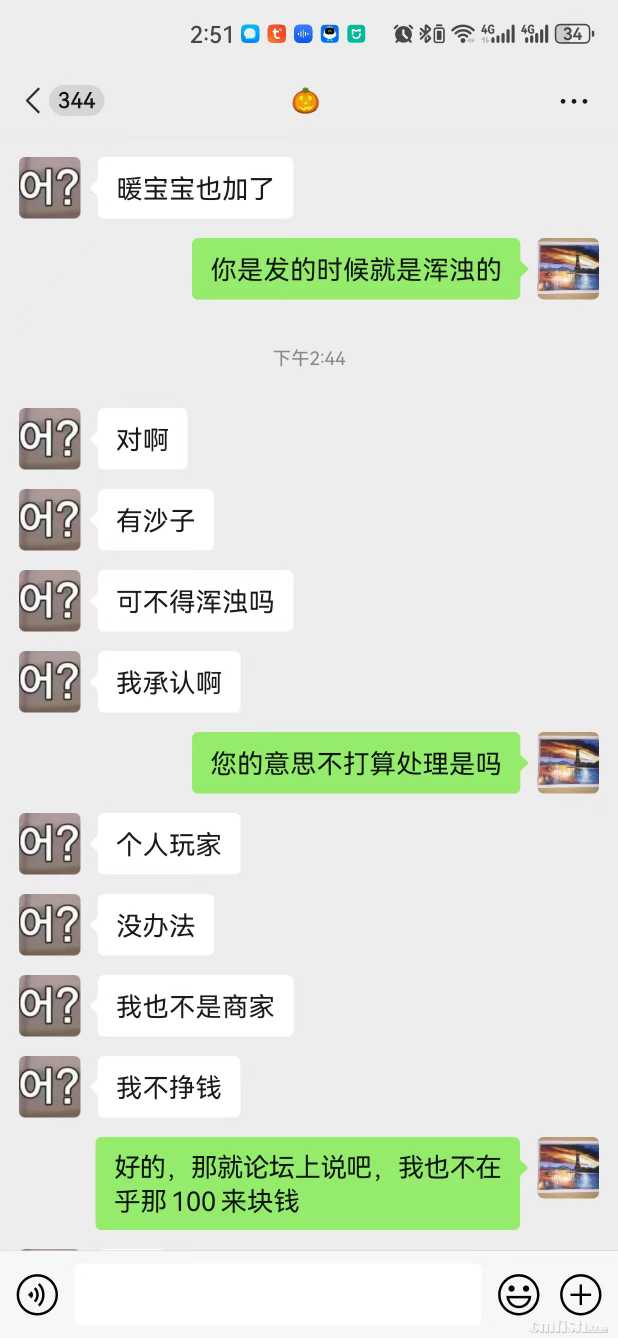Image resolution: width=618 pixels, height=1338 pixels.
Task: Switch to voice message input
Action: point(38,1295)
